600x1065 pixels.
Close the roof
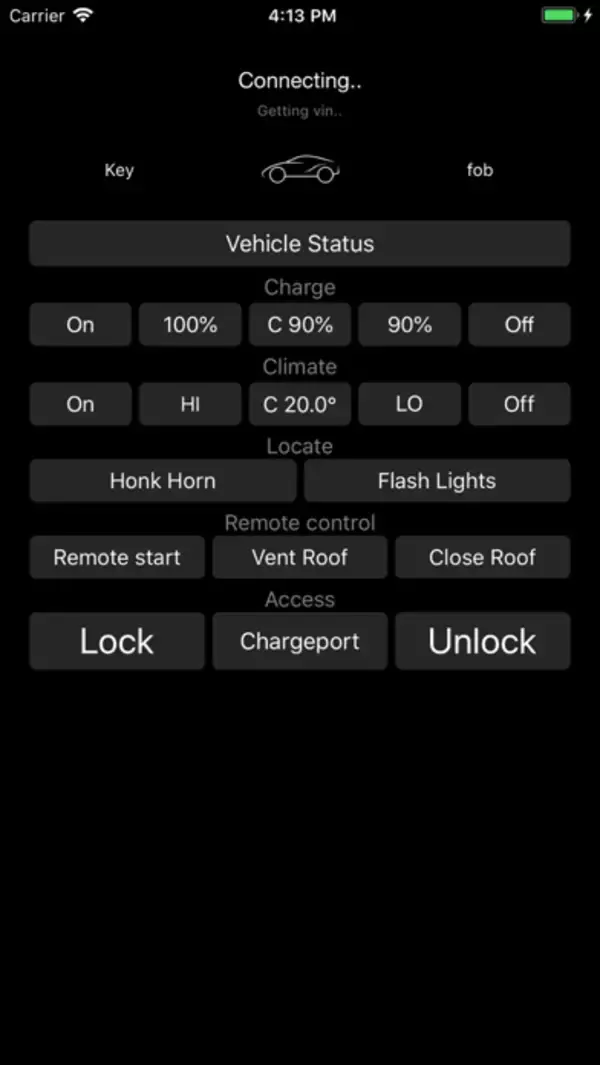tap(483, 558)
